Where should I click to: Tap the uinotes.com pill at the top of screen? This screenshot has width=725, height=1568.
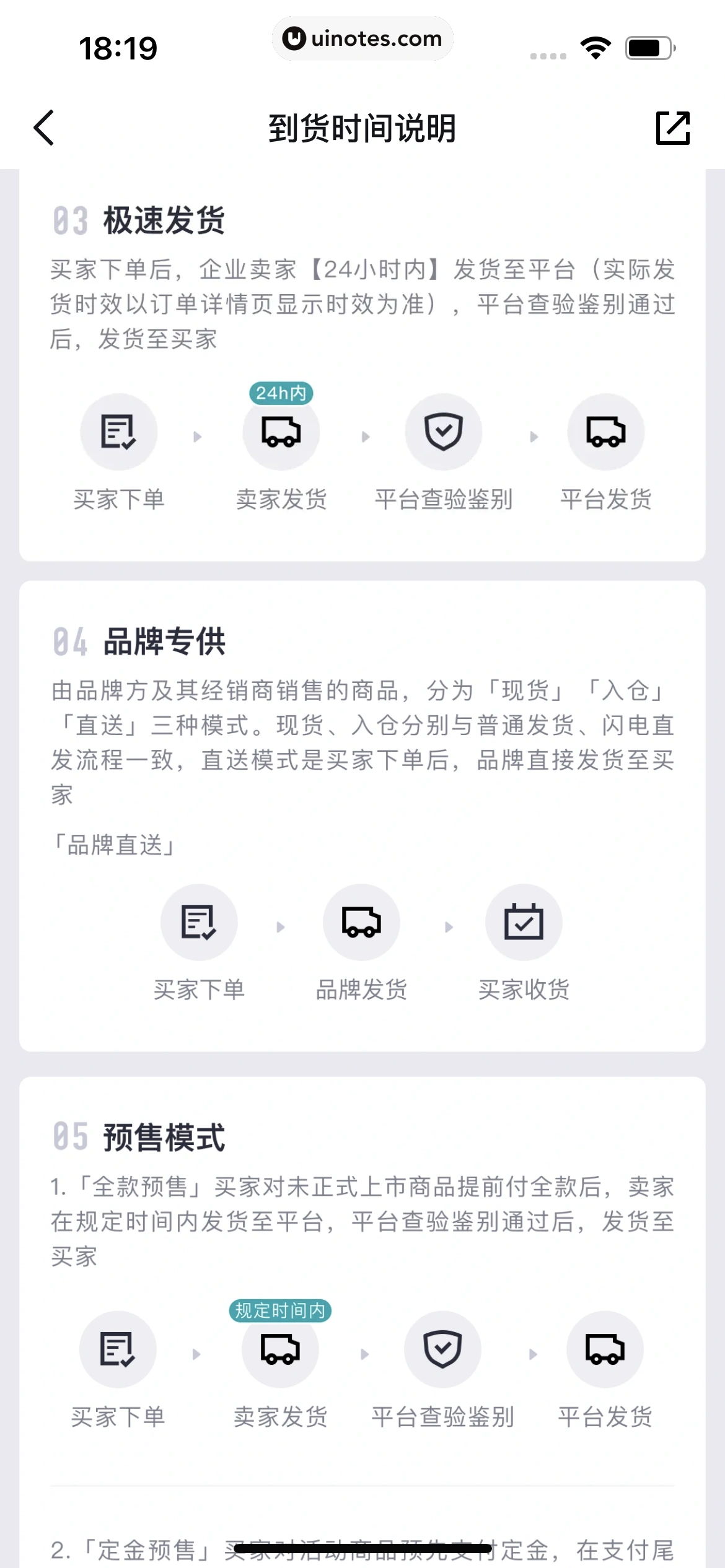[362, 39]
